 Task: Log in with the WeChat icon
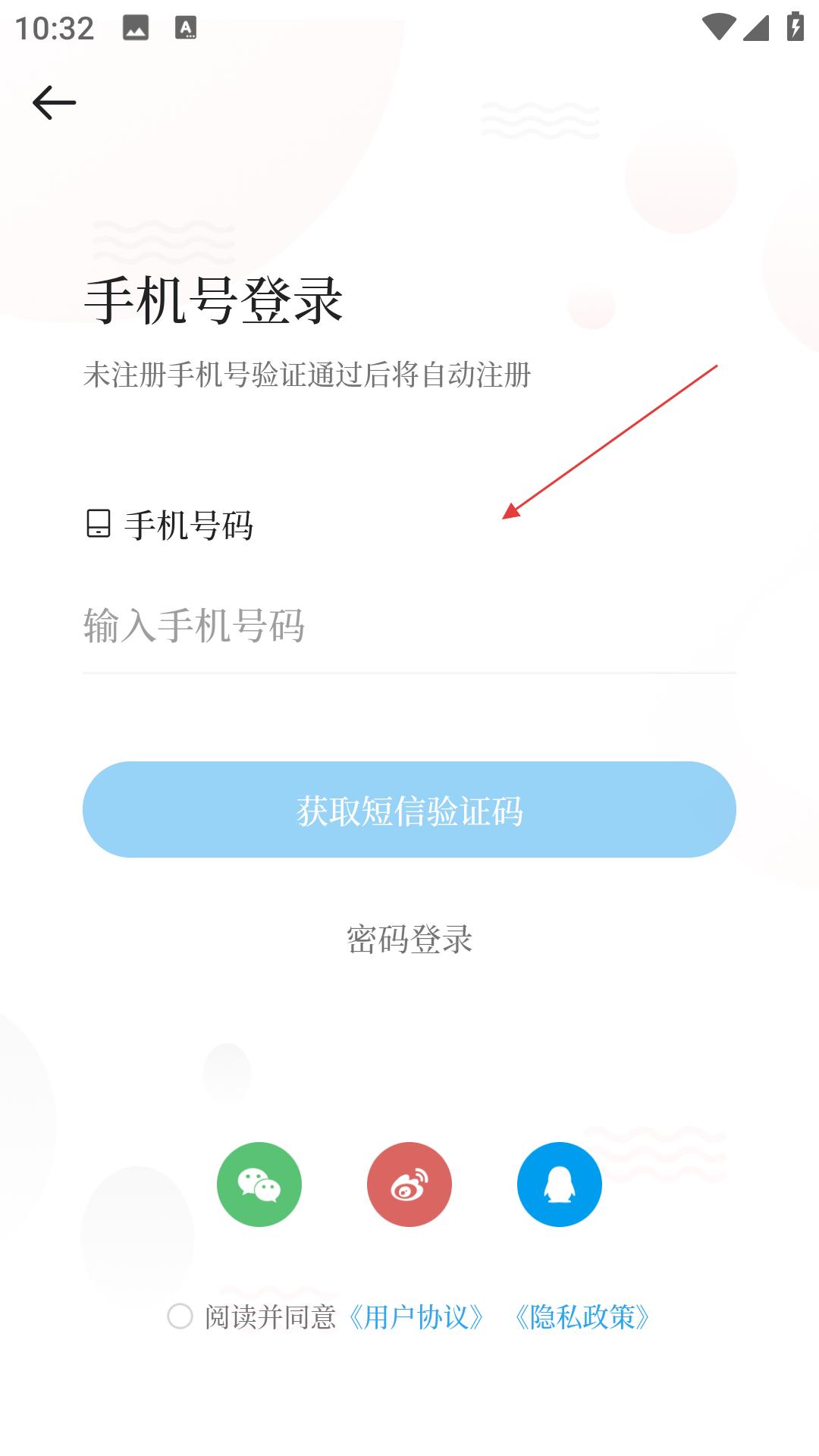tap(259, 1185)
